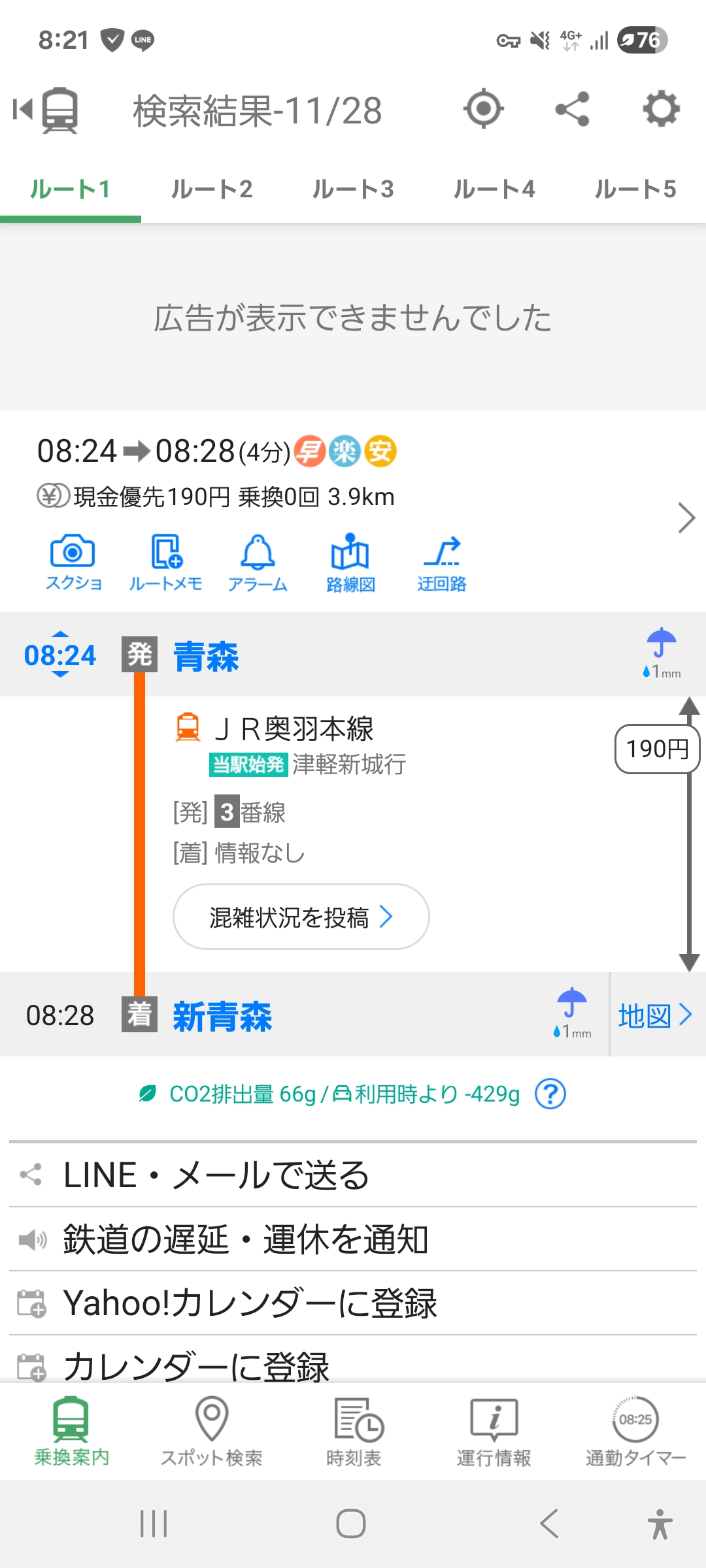The width and height of the screenshot is (706, 1568).
Task: Show the 迂回路 detour option
Action: click(x=442, y=563)
